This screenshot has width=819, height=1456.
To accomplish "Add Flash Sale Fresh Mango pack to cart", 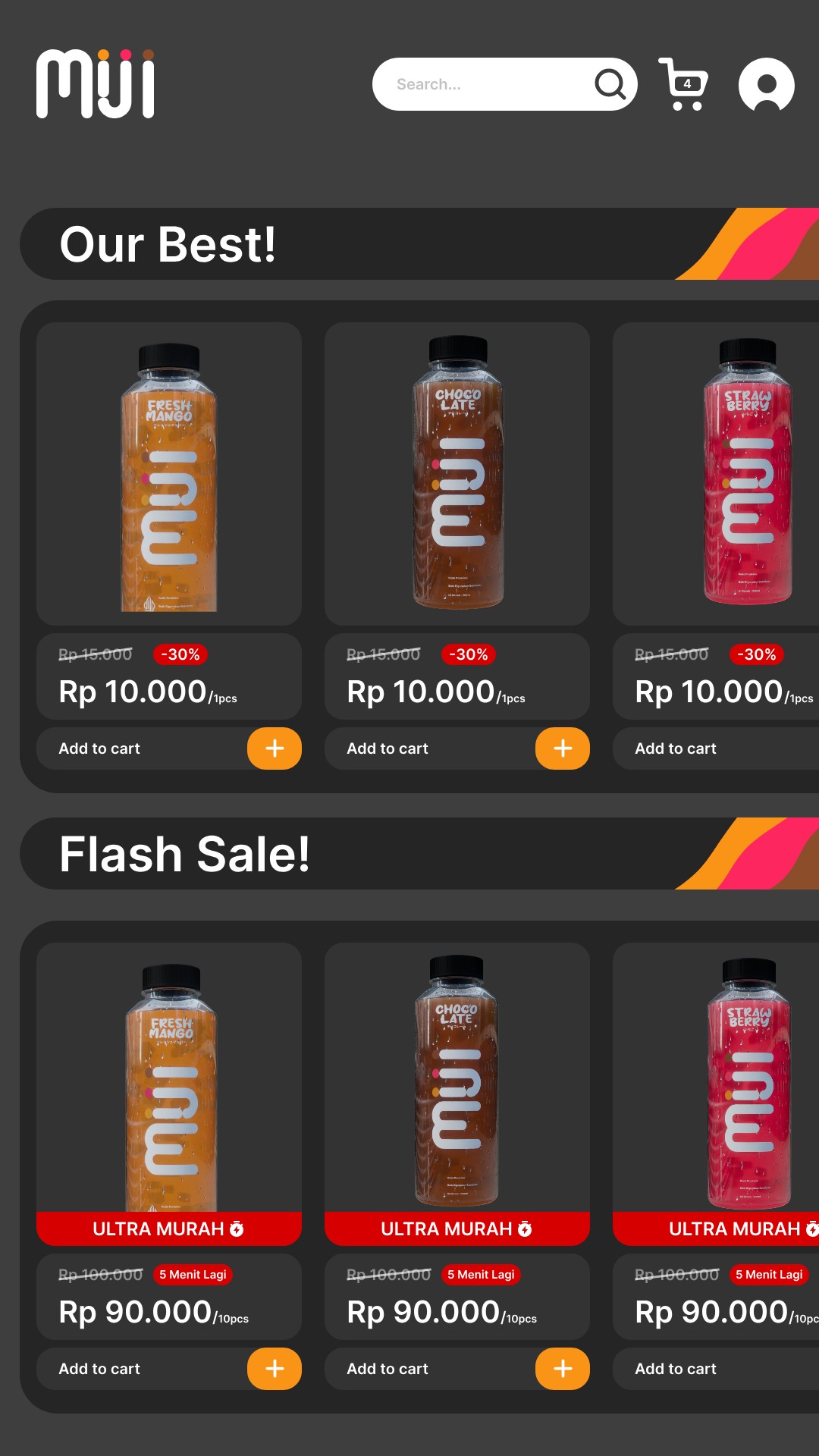I will click(x=274, y=1369).
